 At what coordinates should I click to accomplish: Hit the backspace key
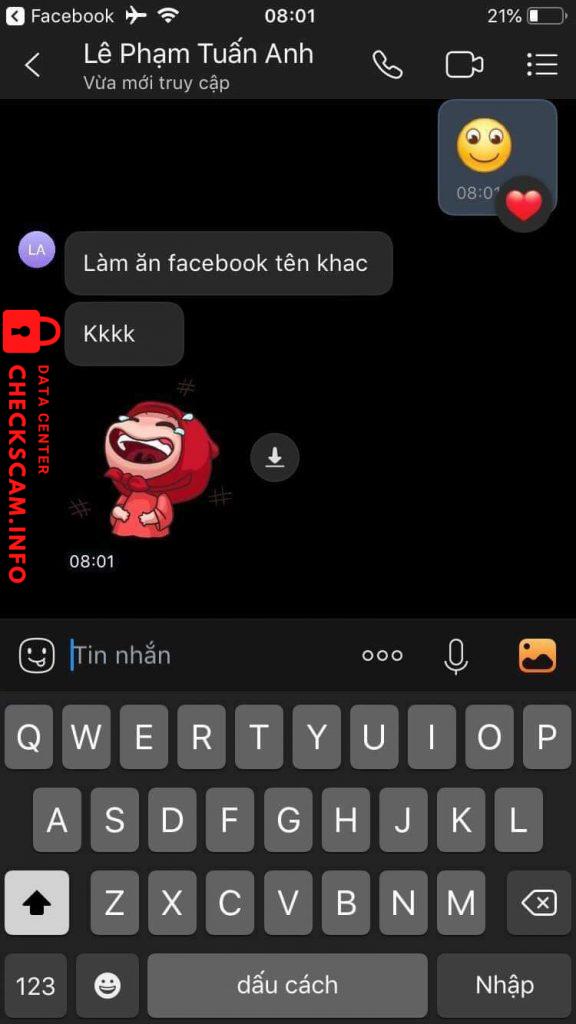539,903
